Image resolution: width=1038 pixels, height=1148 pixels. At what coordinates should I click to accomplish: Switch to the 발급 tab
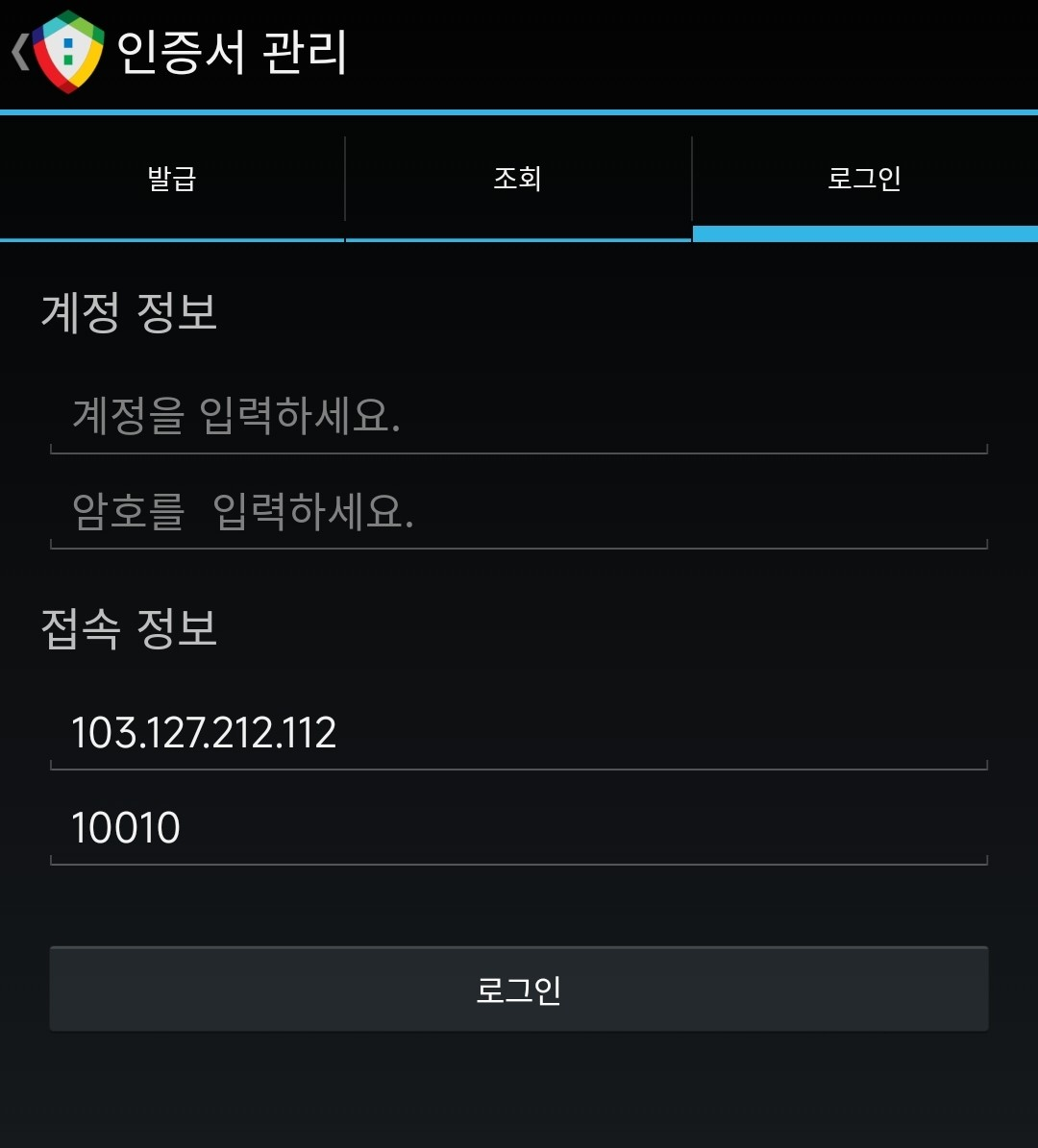[172, 180]
